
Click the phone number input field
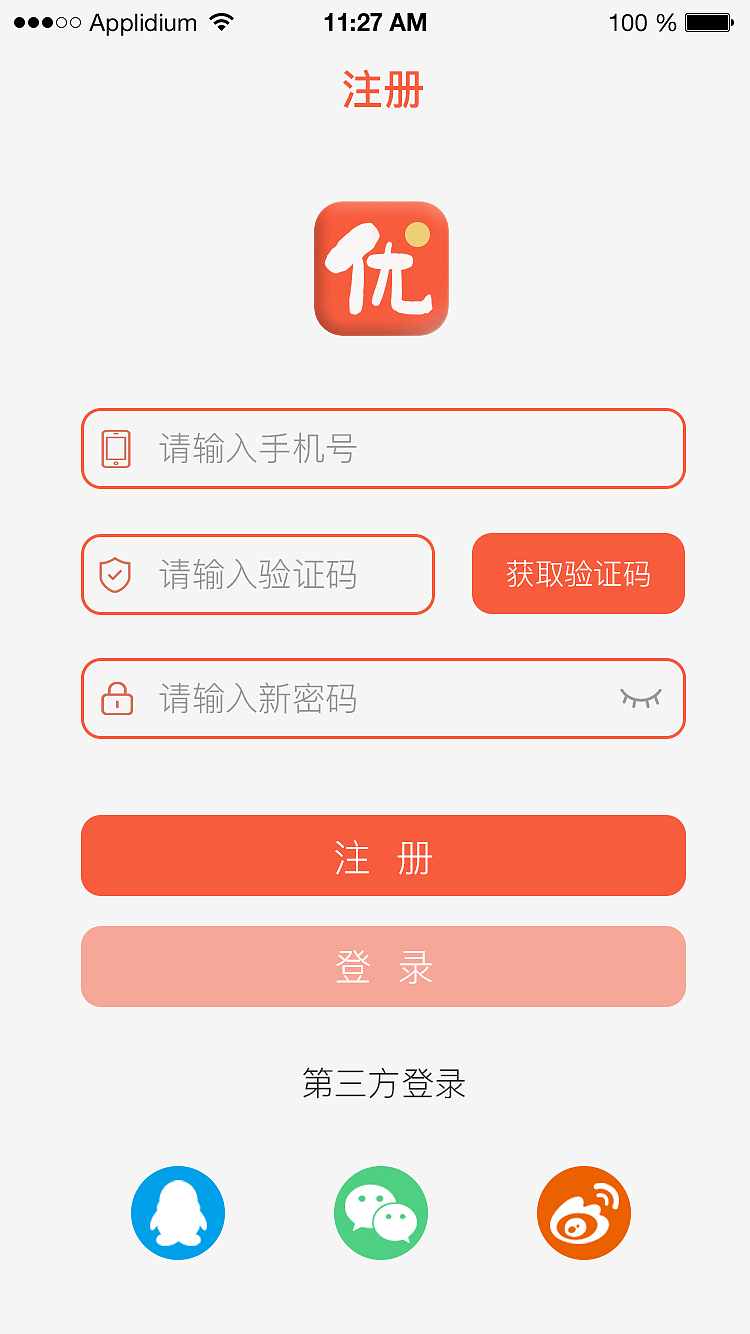coord(383,448)
